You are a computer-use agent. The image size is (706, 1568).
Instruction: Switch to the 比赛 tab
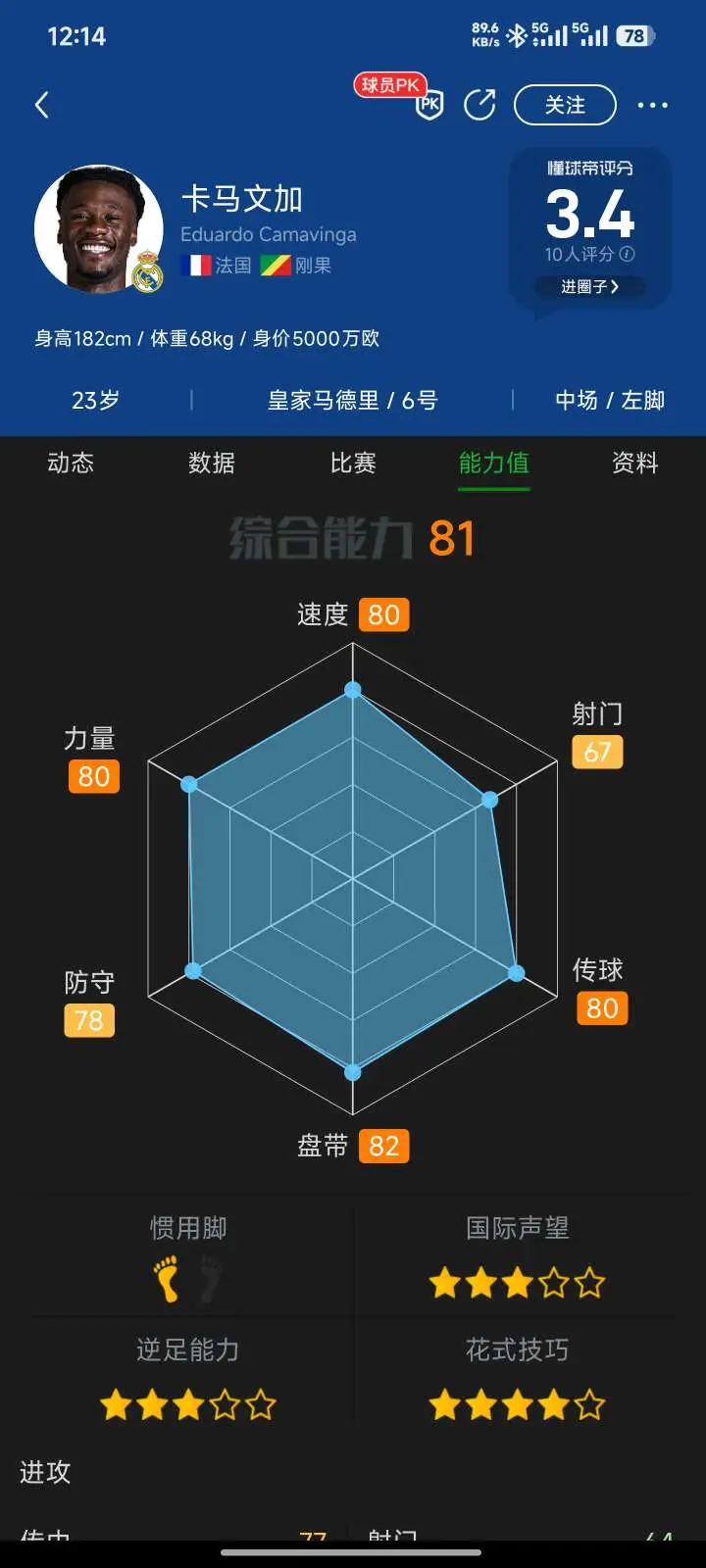(x=353, y=463)
